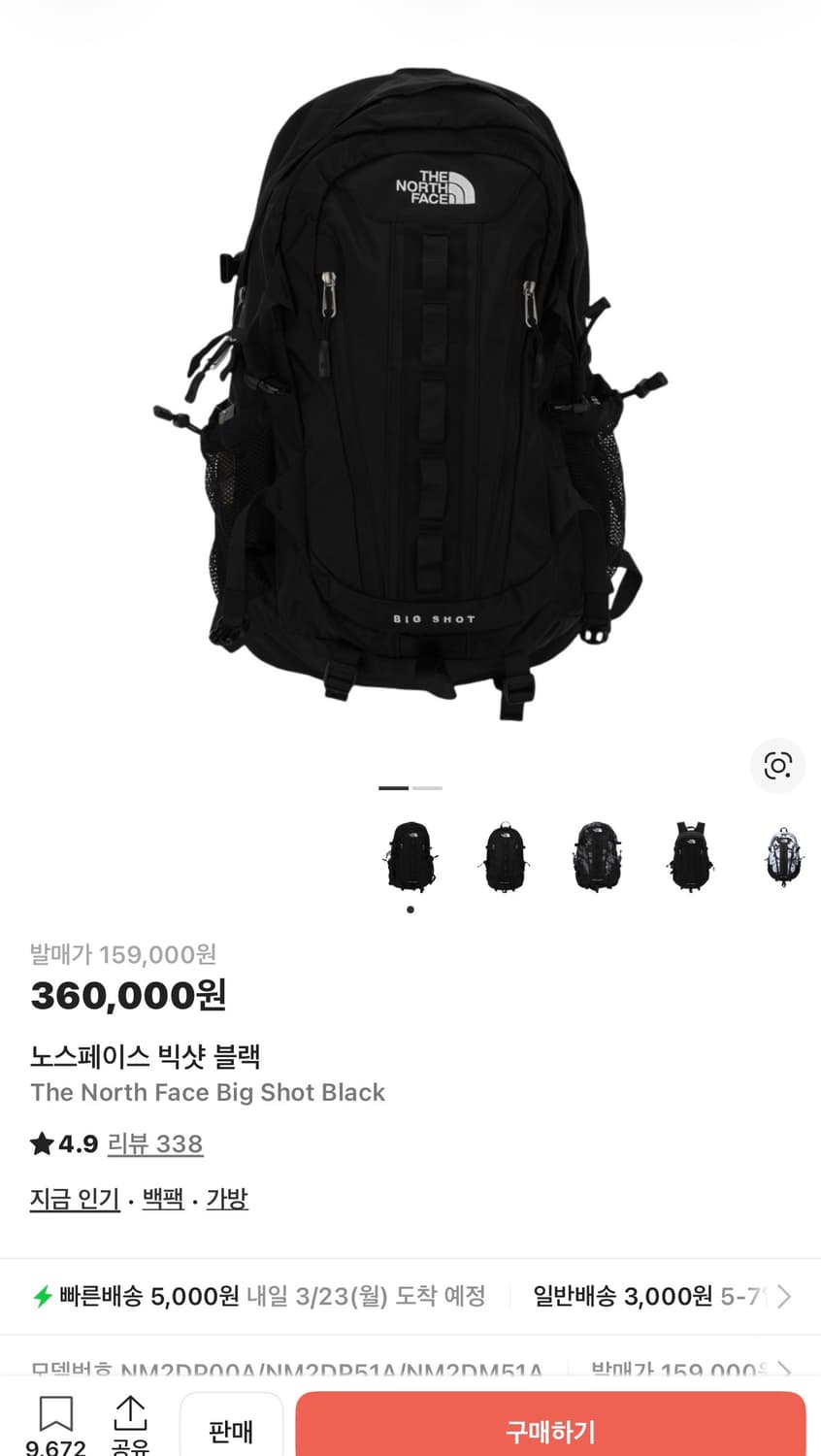The width and height of the screenshot is (821, 1456).
Task: Open the 지금 인기 category tag
Action: 75,1198
